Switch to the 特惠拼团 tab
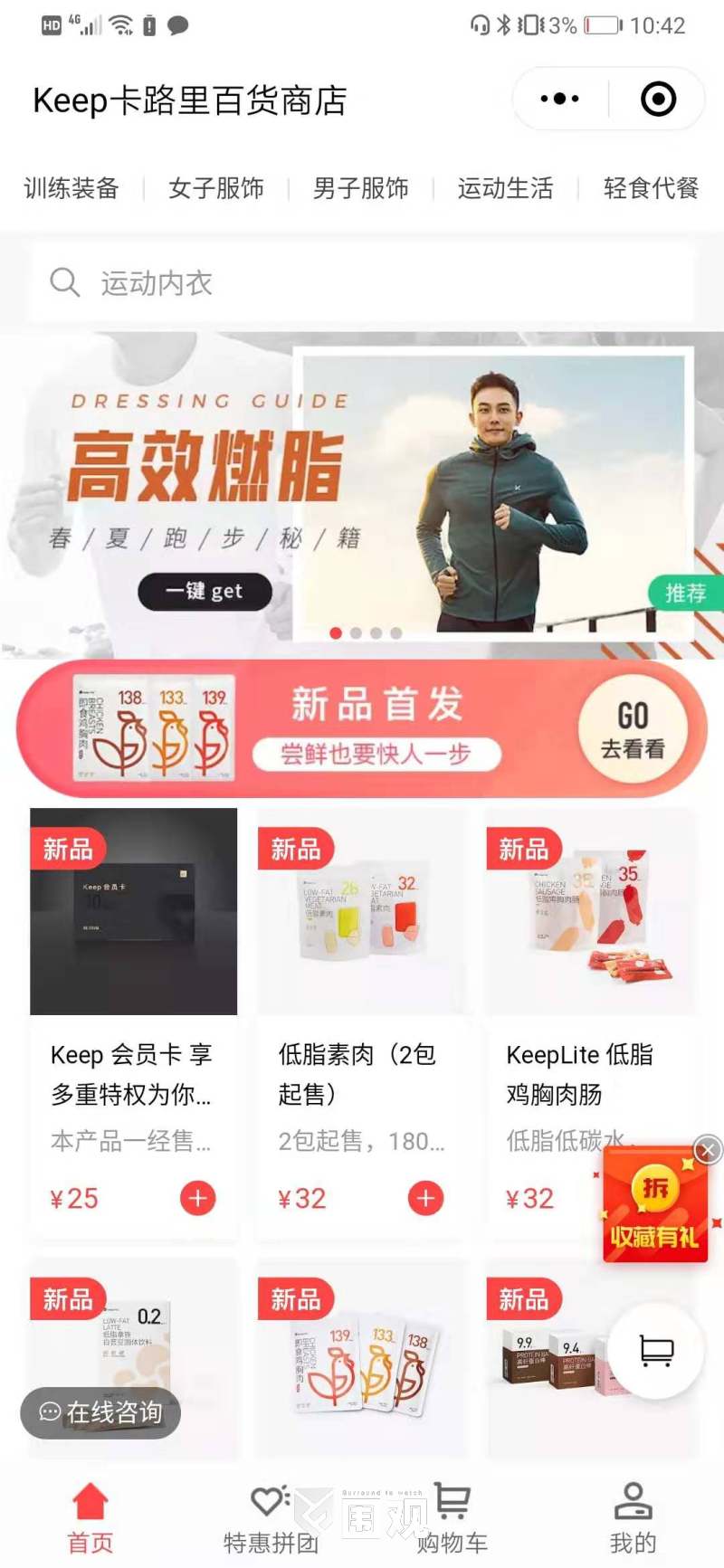The width and height of the screenshot is (724, 1568). pos(271,1518)
